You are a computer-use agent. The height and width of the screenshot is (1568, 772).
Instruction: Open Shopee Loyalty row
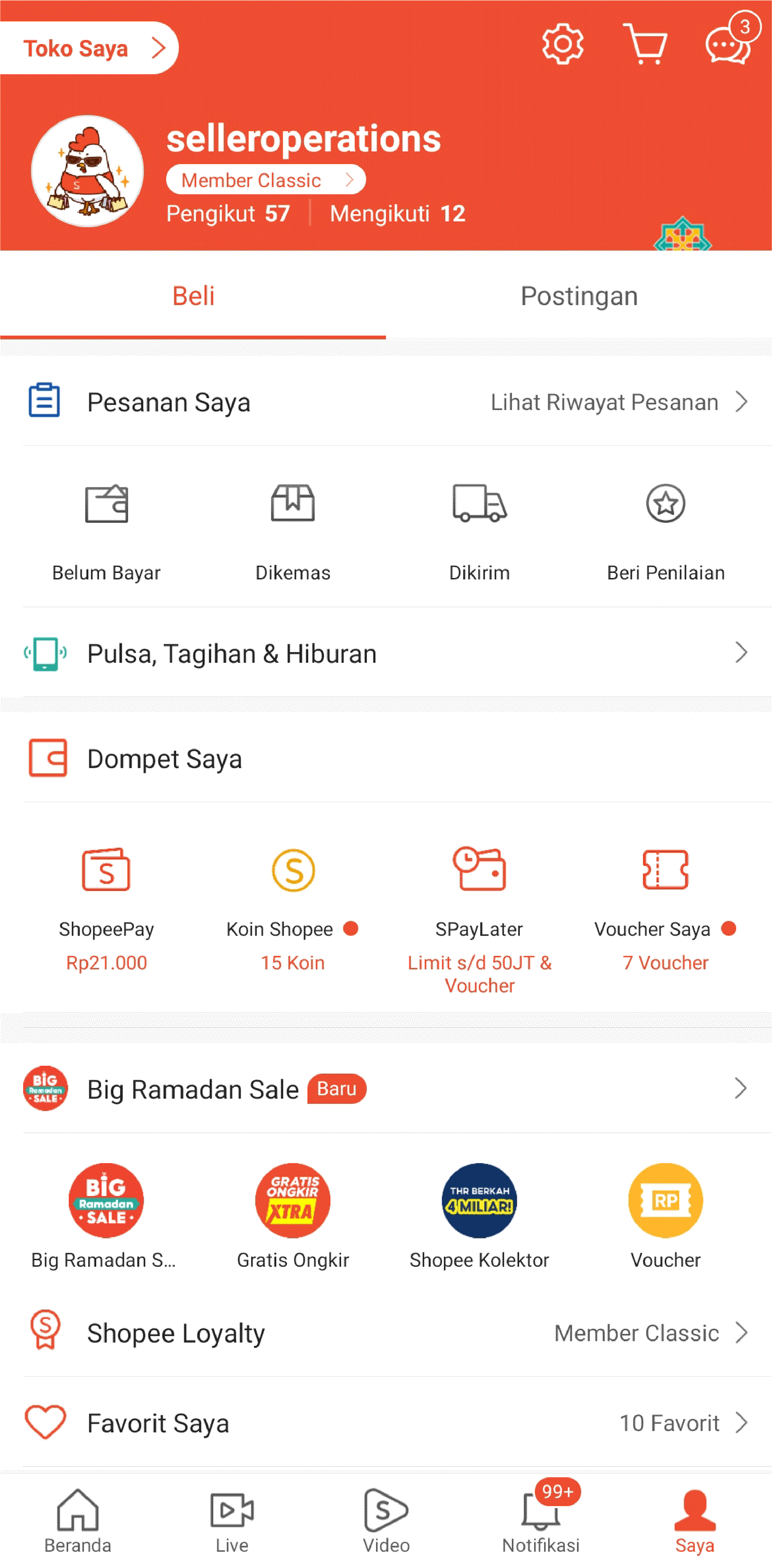tap(386, 1333)
